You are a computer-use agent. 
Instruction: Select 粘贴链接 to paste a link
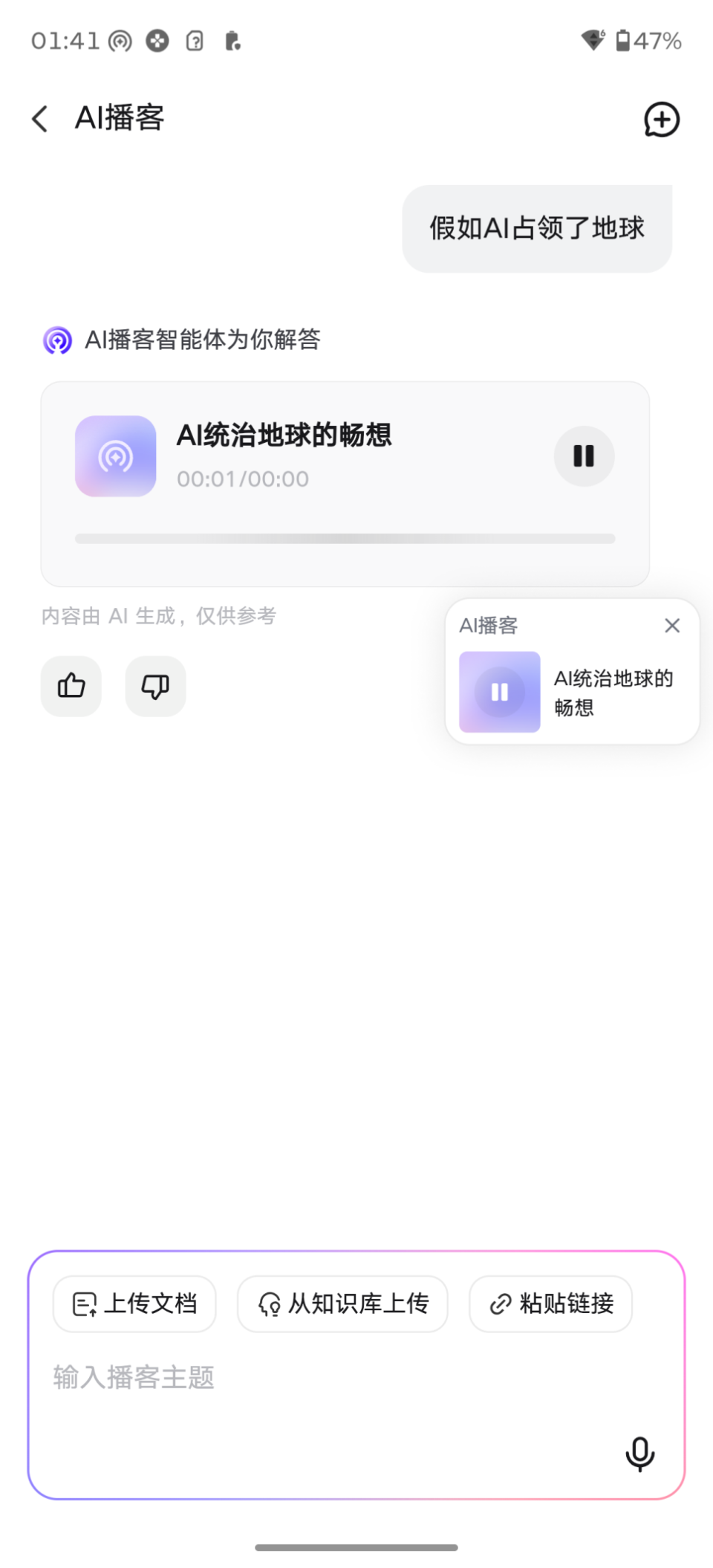coord(550,1303)
